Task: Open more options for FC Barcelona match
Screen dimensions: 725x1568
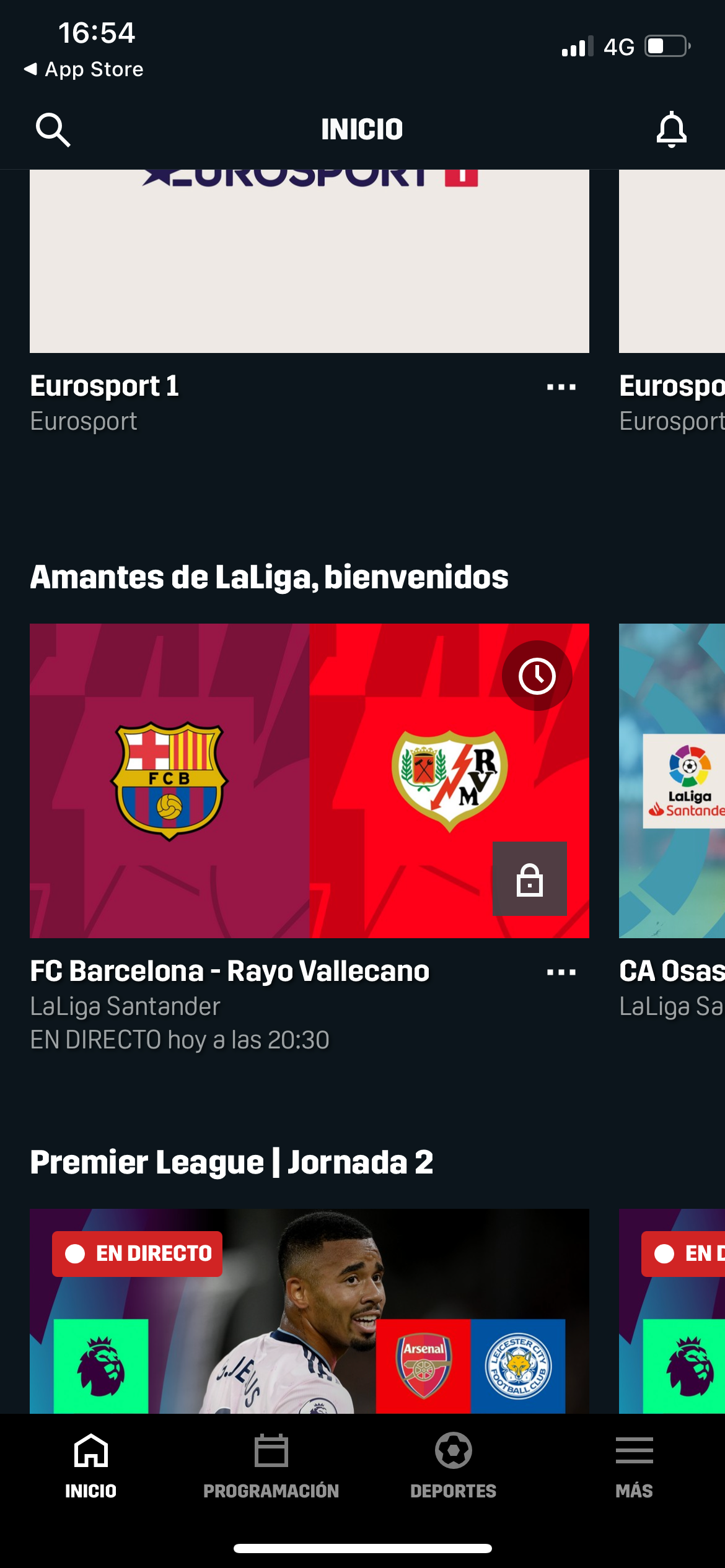Action: point(561,972)
